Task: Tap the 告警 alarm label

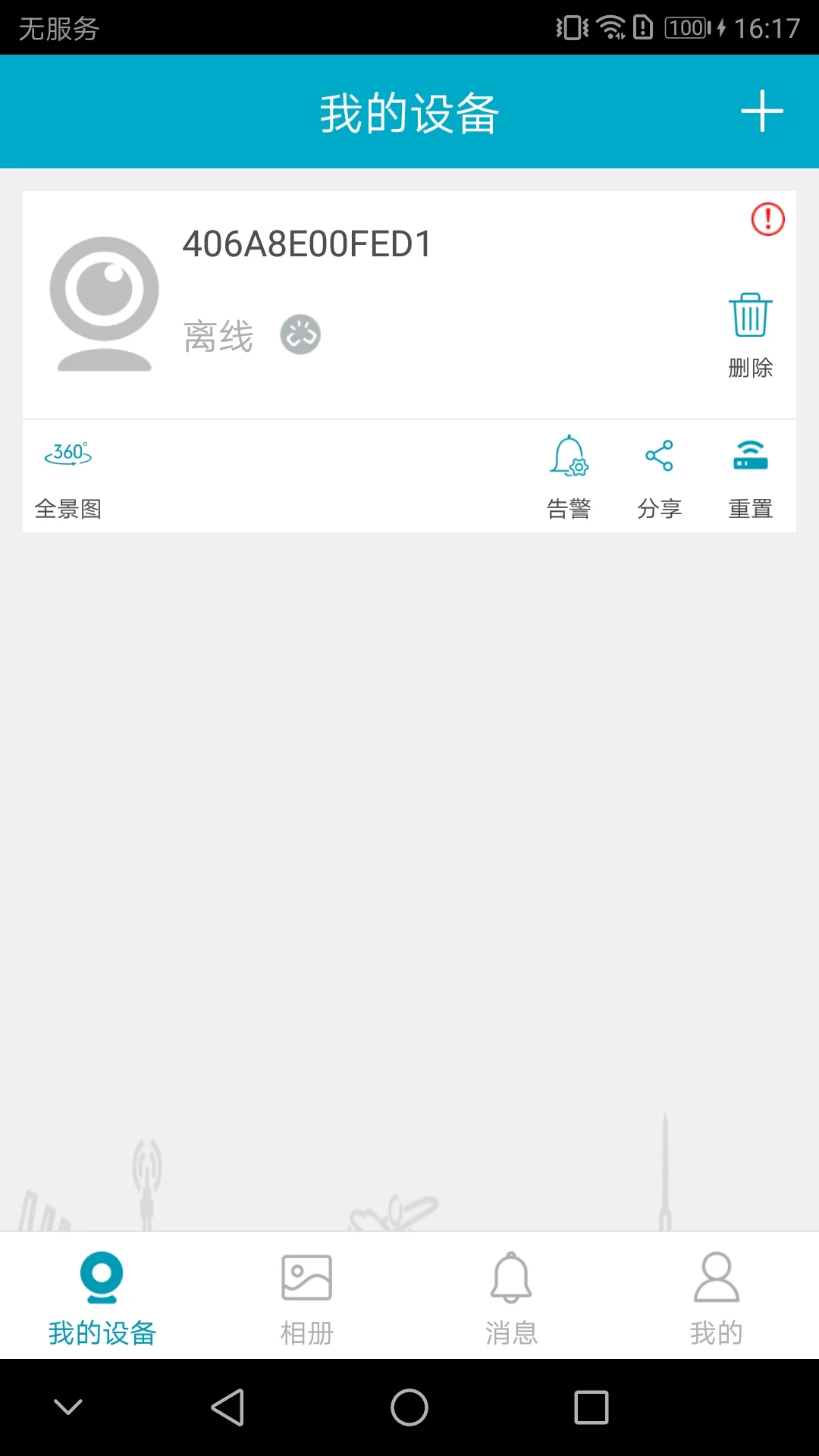Action: tap(570, 509)
